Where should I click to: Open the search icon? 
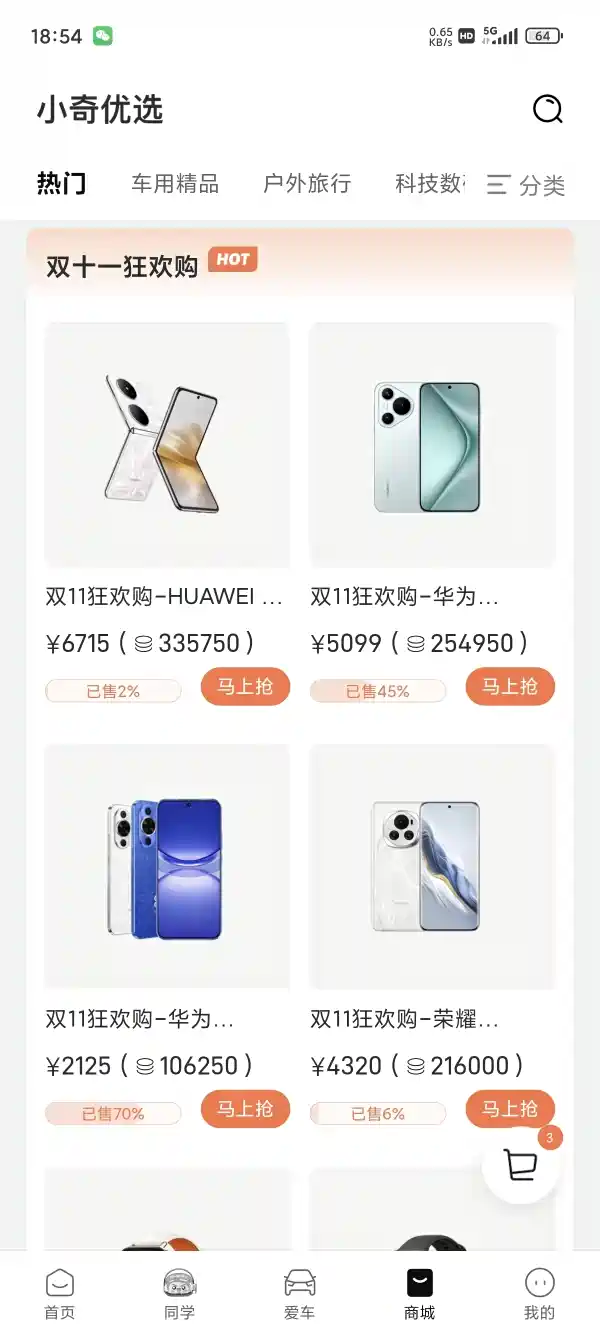tap(547, 109)
